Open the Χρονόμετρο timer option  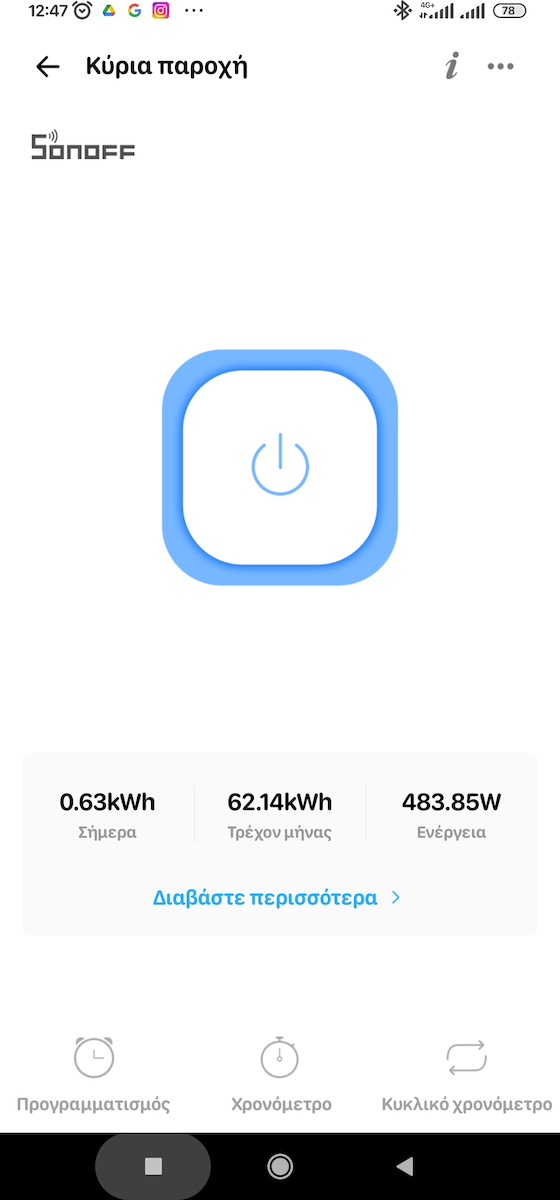(x=280, y=1076)
